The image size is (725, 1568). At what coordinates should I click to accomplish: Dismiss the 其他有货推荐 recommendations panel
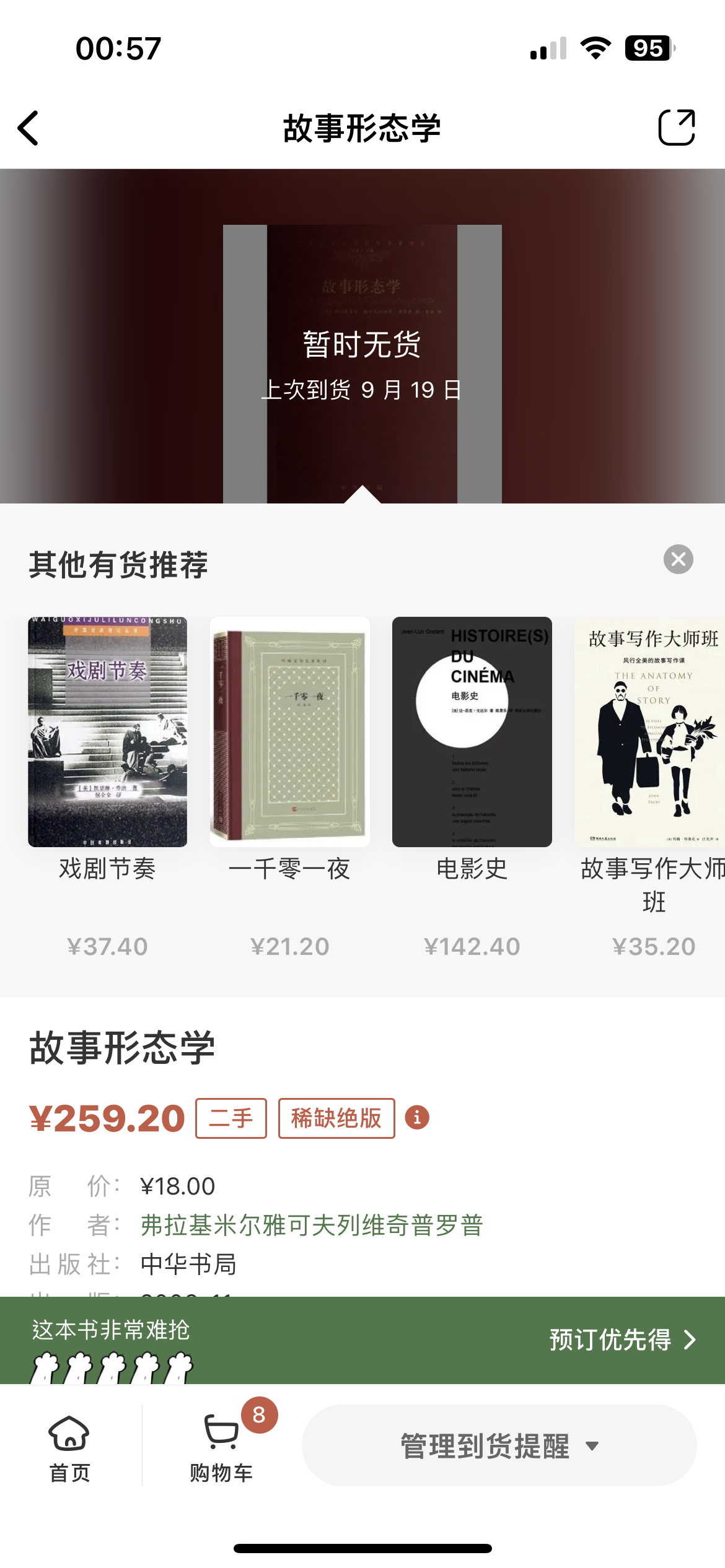678,559
